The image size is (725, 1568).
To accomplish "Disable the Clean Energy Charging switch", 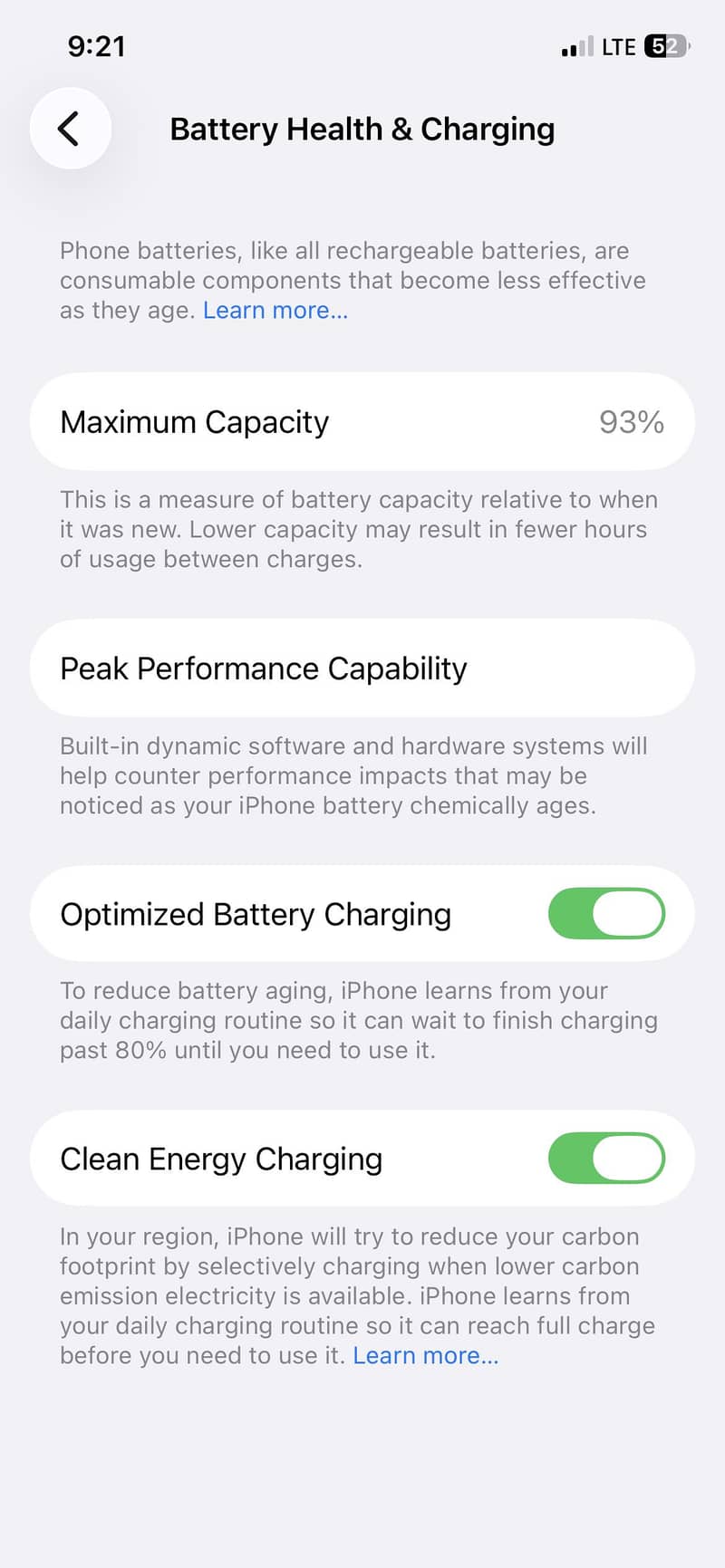I will [x=605, y=1158].
